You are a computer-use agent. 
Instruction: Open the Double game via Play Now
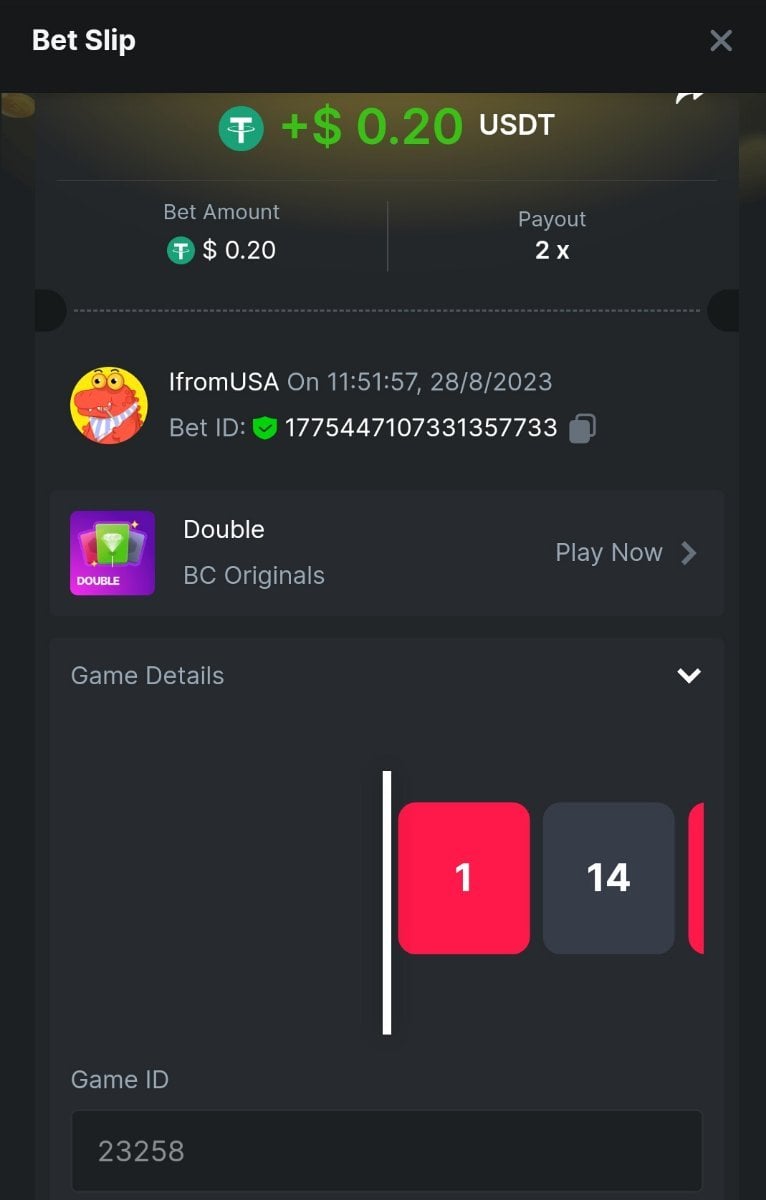[625, 553]
